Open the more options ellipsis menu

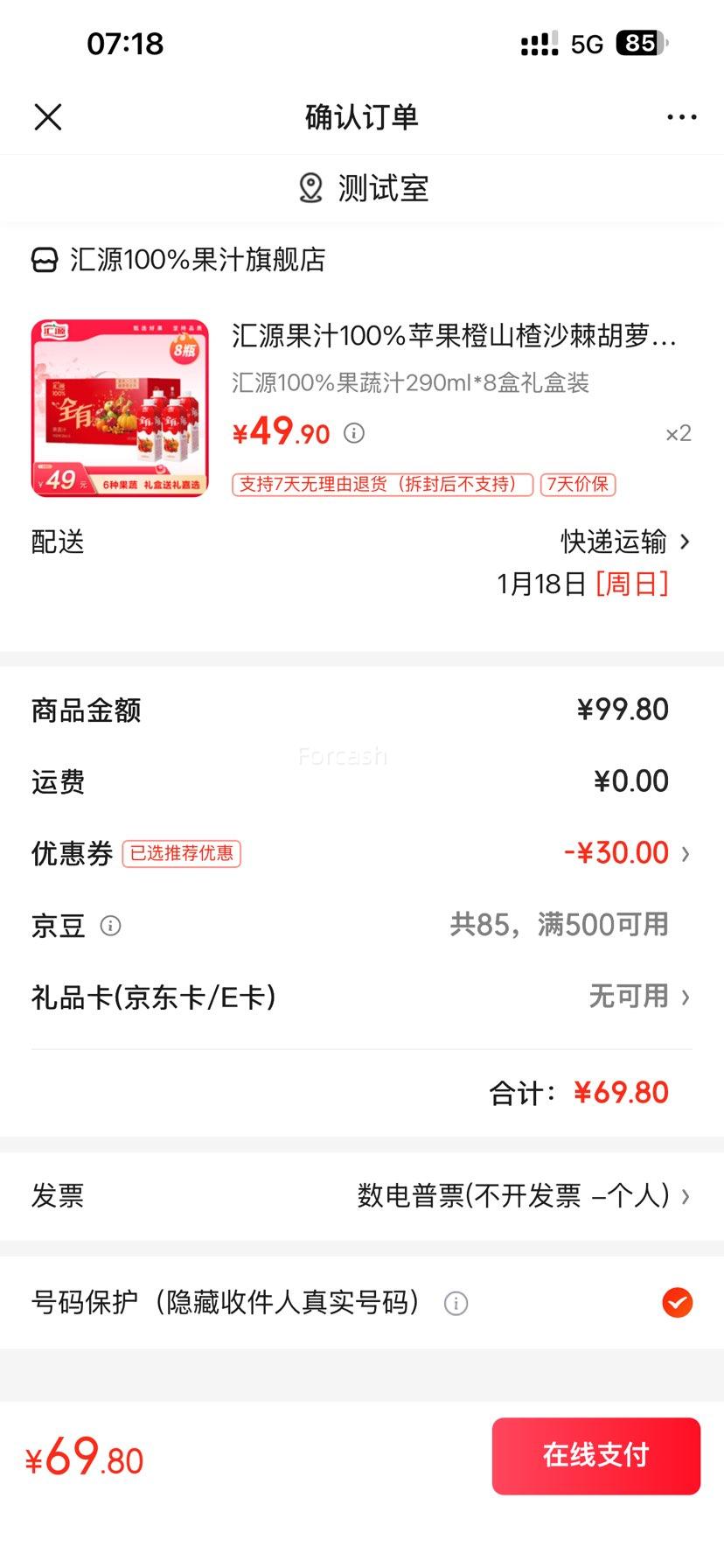(680, 115)
